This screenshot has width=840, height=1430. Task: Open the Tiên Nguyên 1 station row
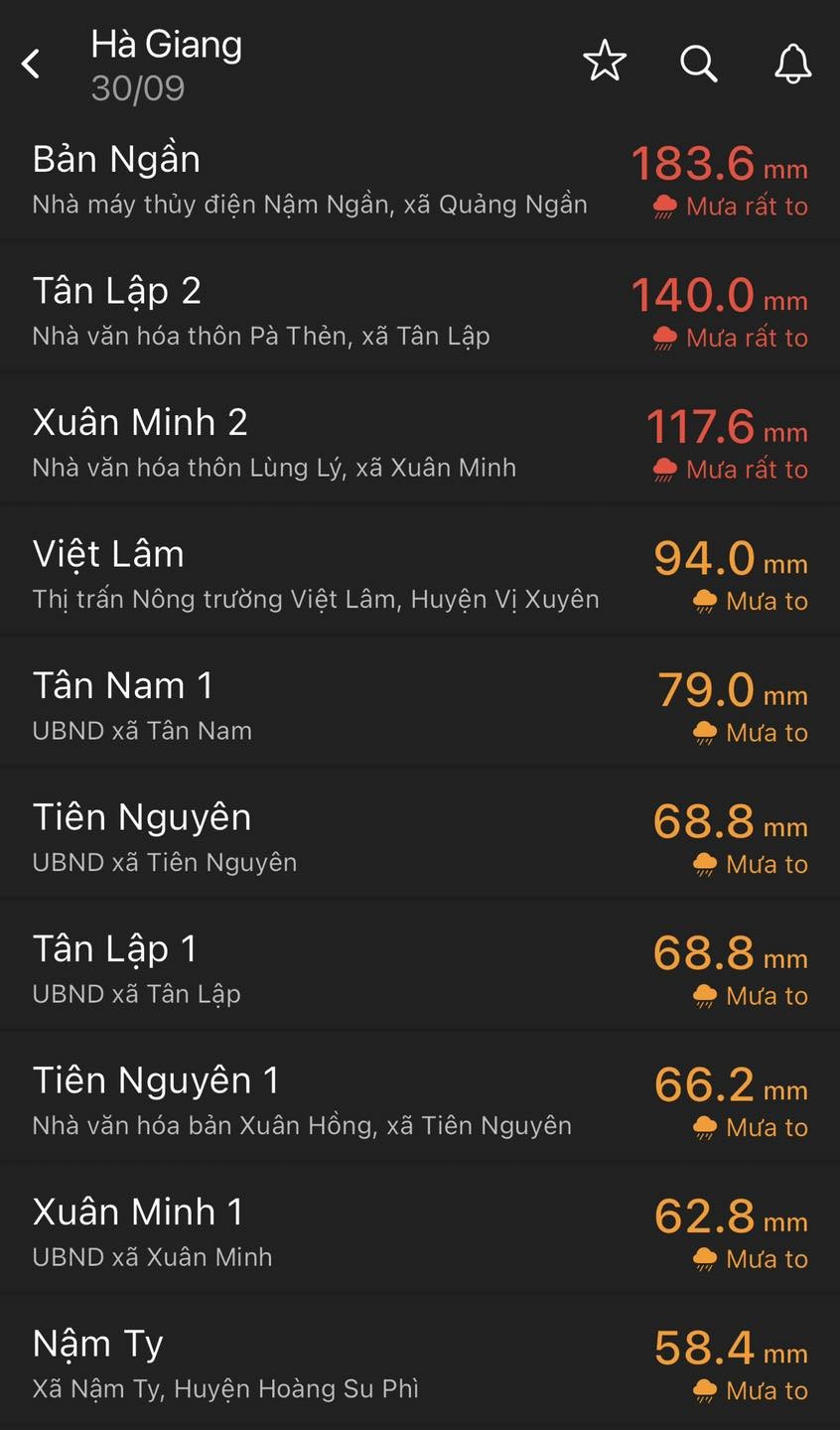pyautogui.click(x=419, y=1099)
